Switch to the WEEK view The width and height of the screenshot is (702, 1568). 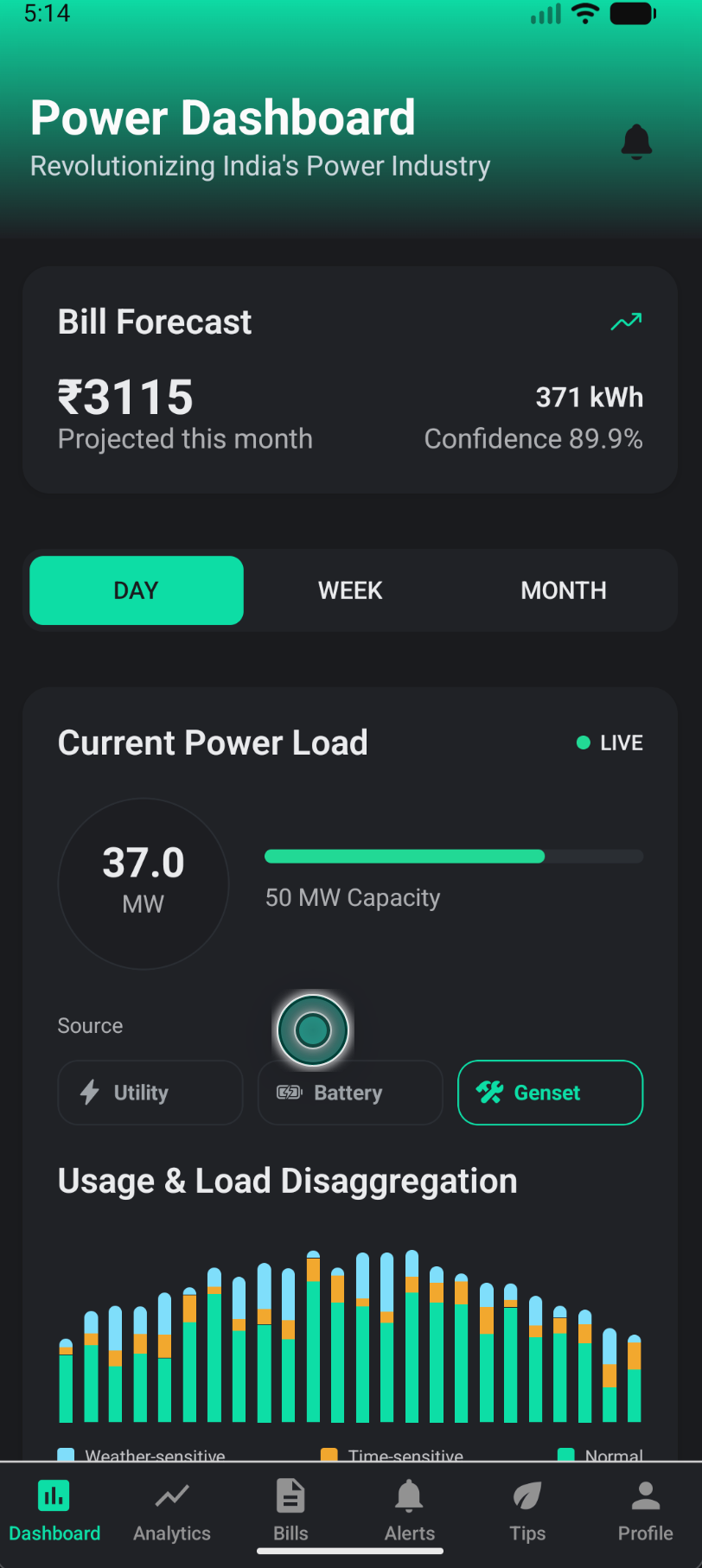click(x=350, y=590)
